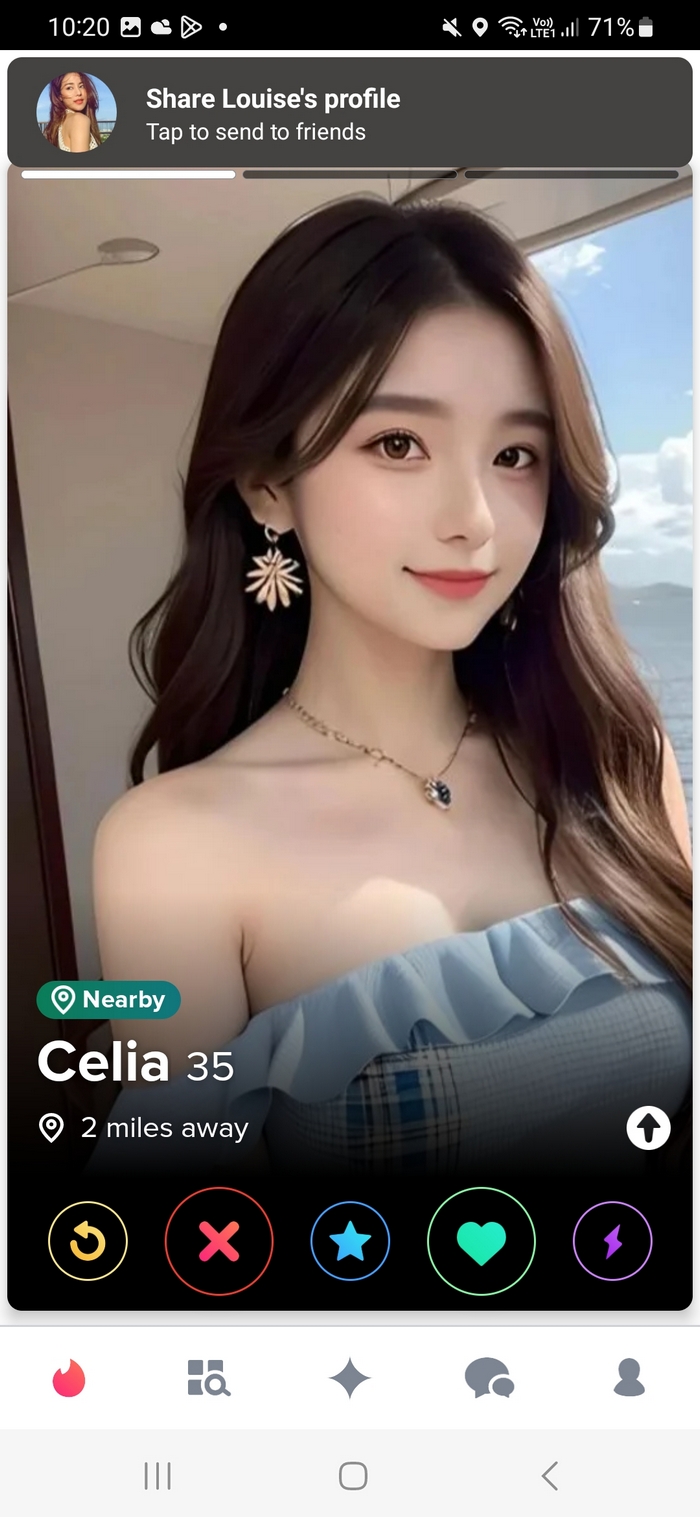This screenshot has width=700, height=1517.
Task: Tap the Share Louise's profile banner
Action: tap(350, 112)
